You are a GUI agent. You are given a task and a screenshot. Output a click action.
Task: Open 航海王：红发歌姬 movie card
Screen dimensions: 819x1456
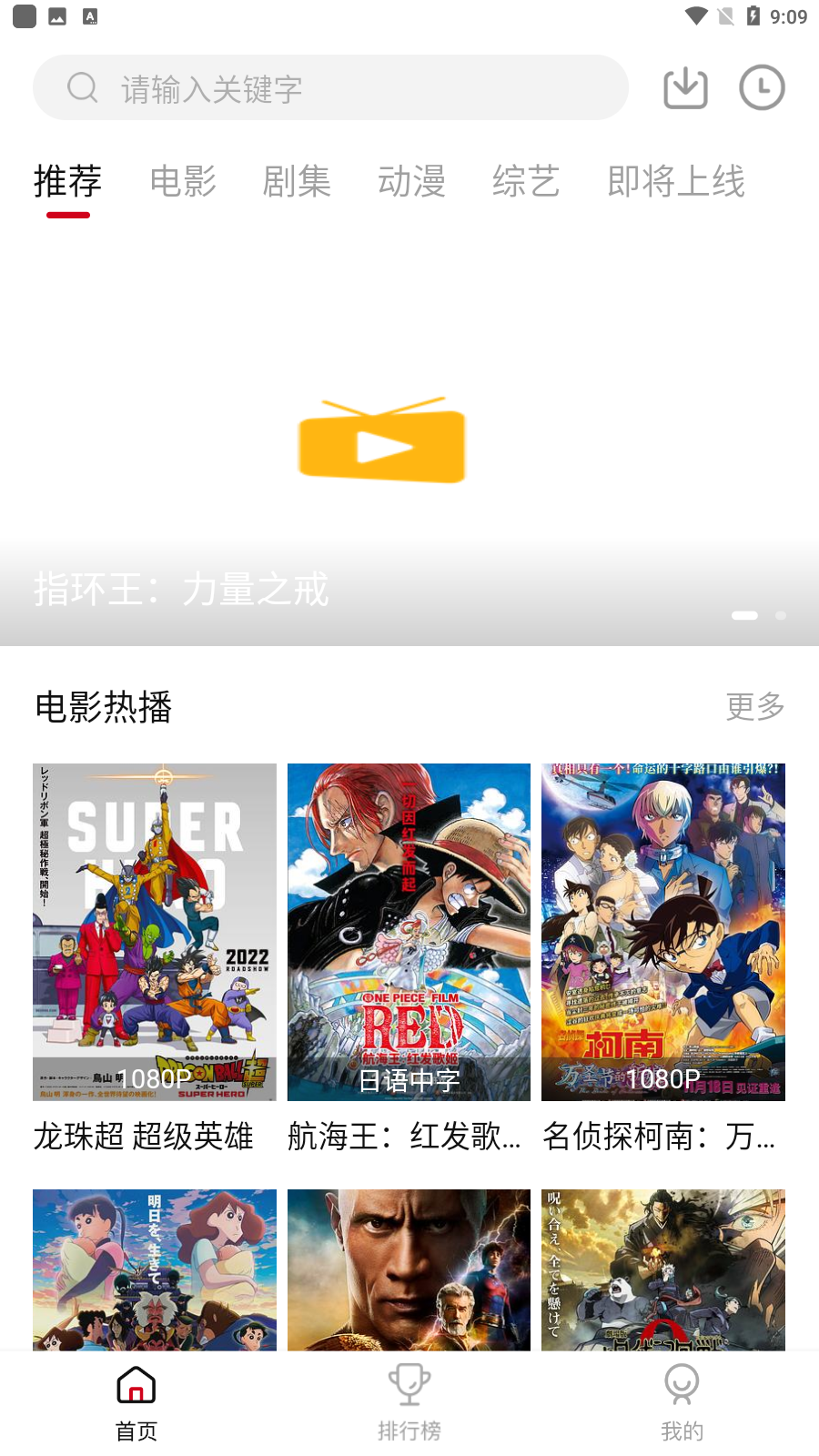(x=409, y=933)
